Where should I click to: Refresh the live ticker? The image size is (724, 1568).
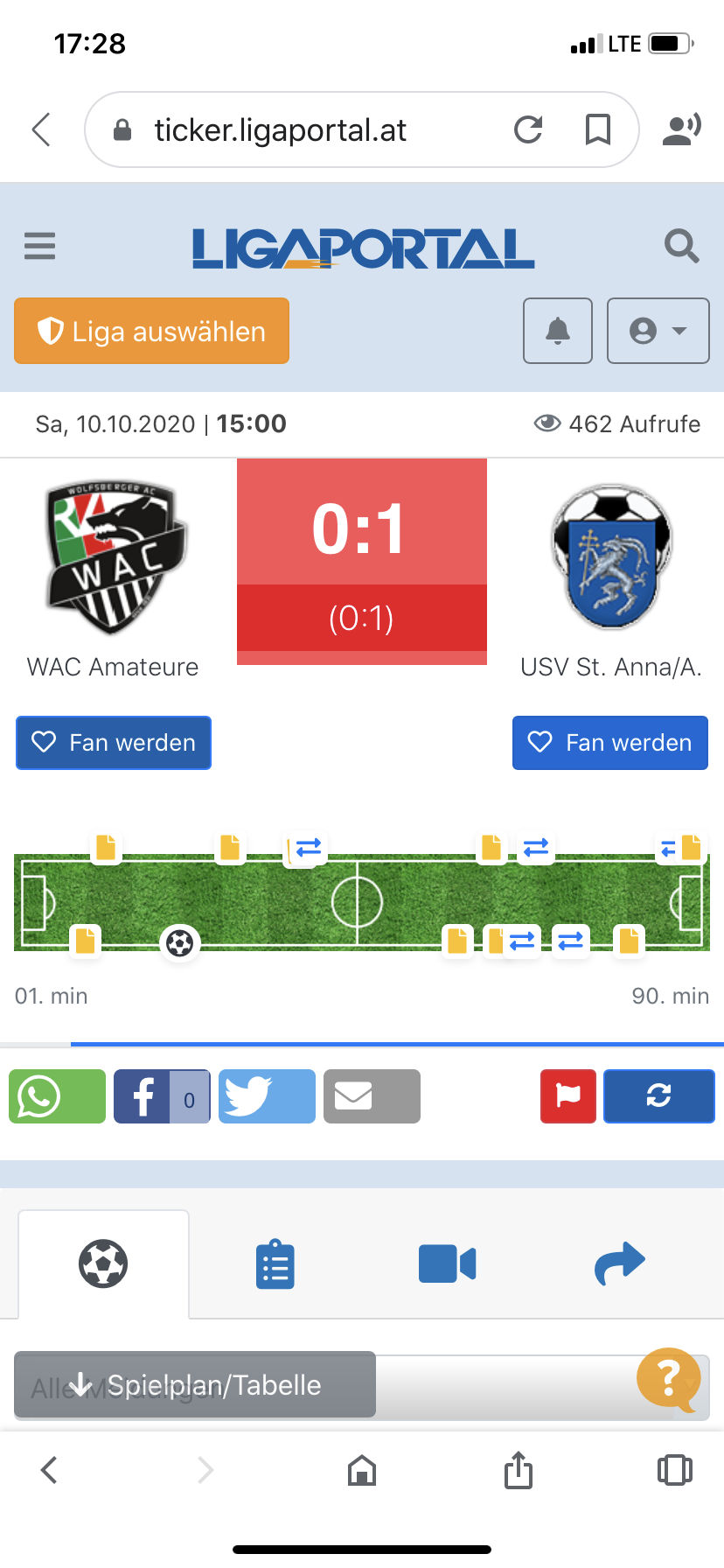coord(659,1096)
